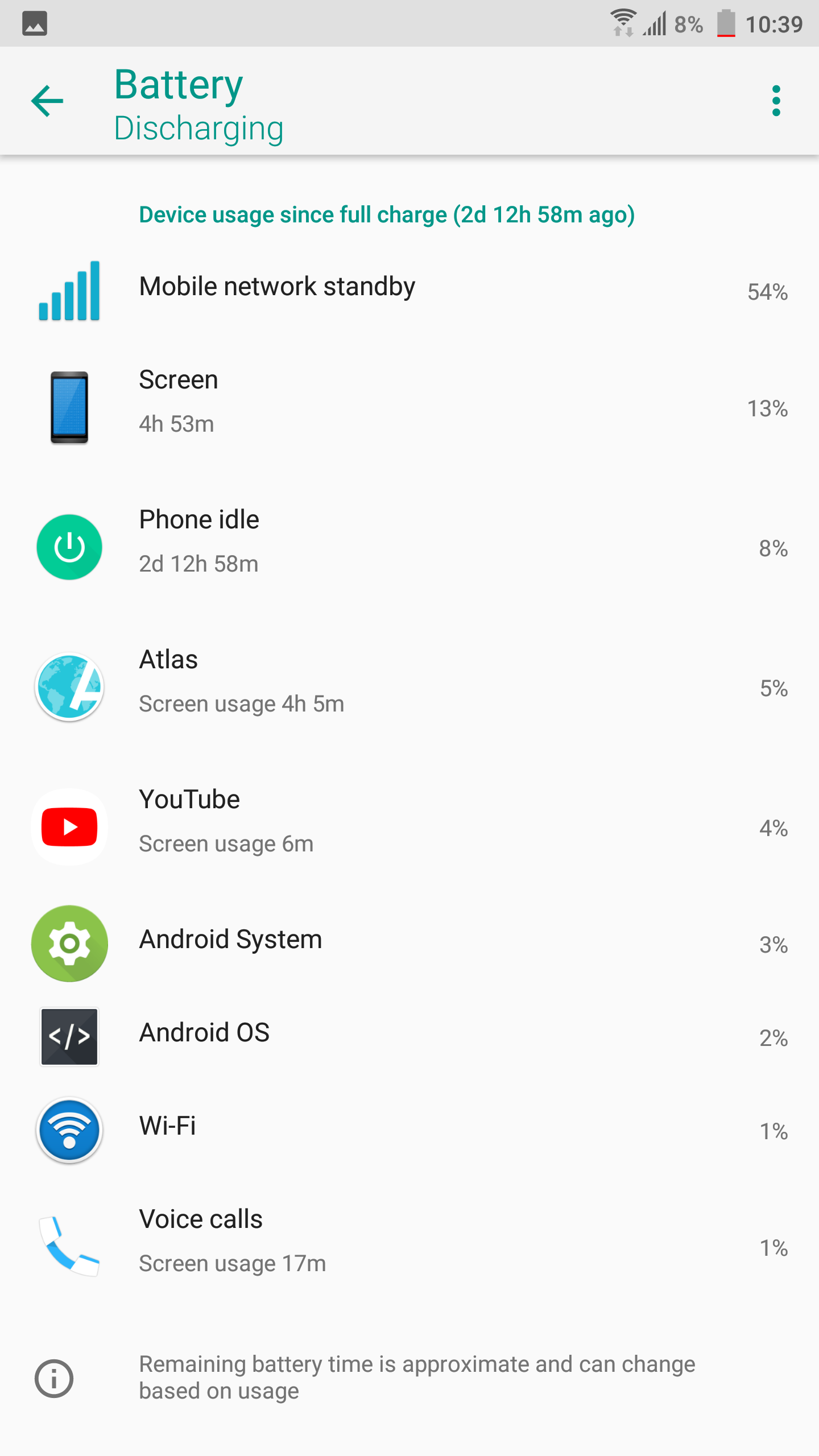Screen dimensions: 819x1456
Task: Check Wi-Fi battery usage details
Action: (x=409, y=1129)
